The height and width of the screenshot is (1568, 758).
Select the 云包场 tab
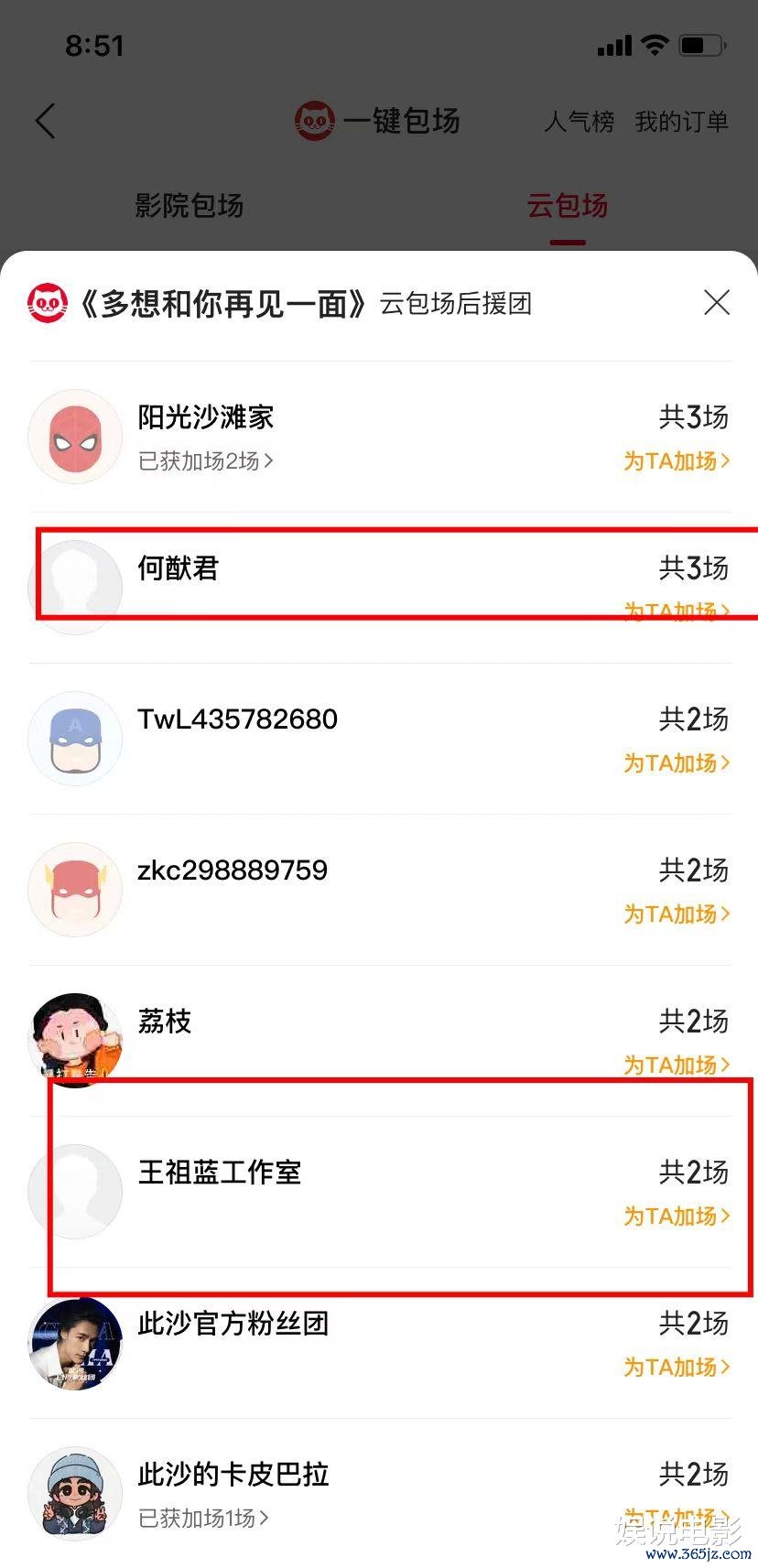567,205
